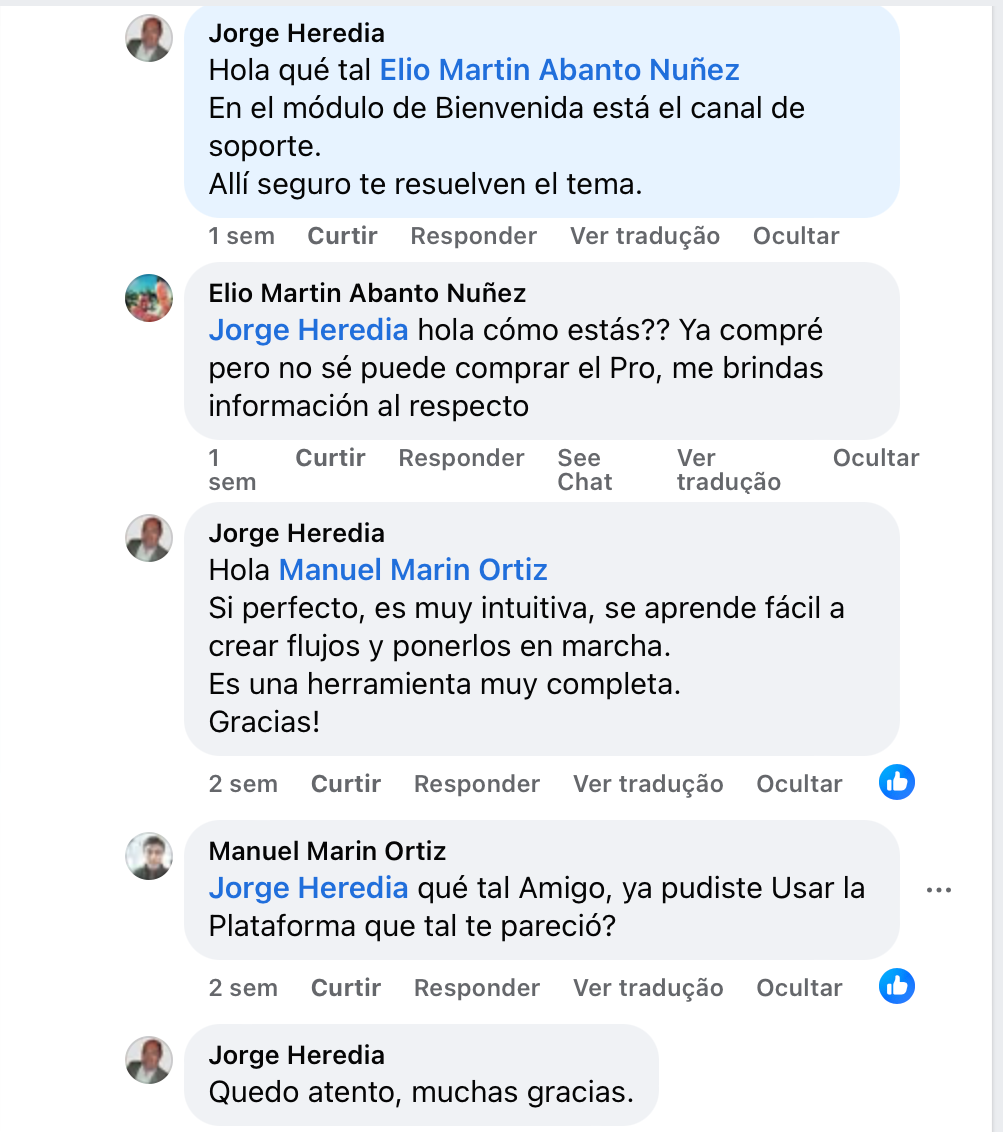Open the Jorge Heredia mention in Elio's comment

click(308, 330)
